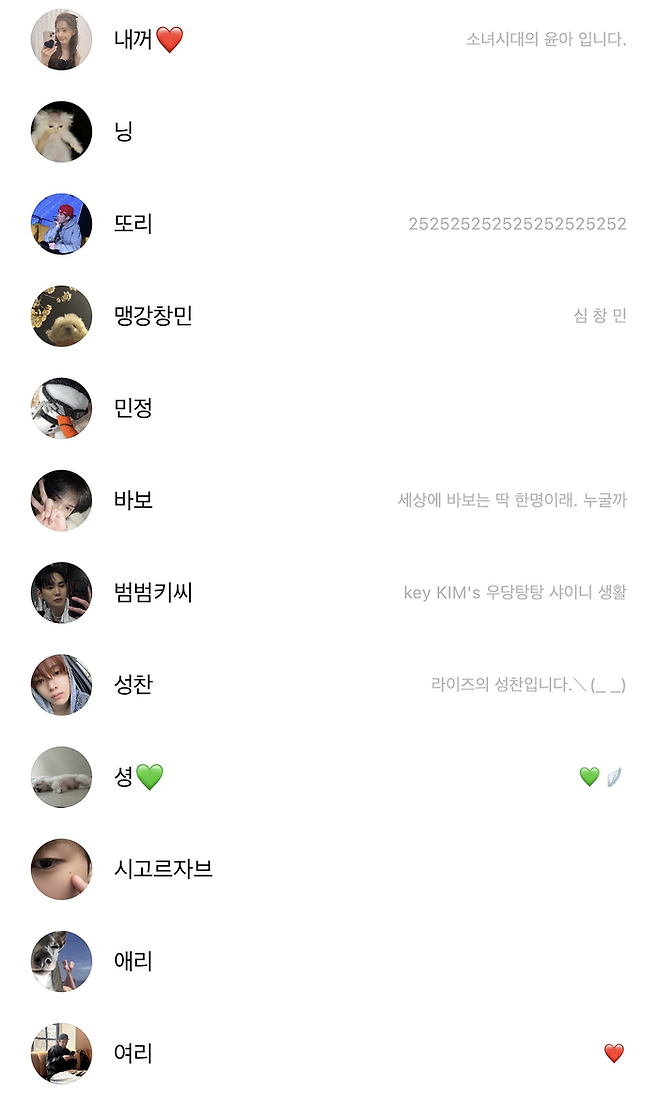658x1101 pixels.
Task: Open the 셩💚 contact
Action: [138, 777]
